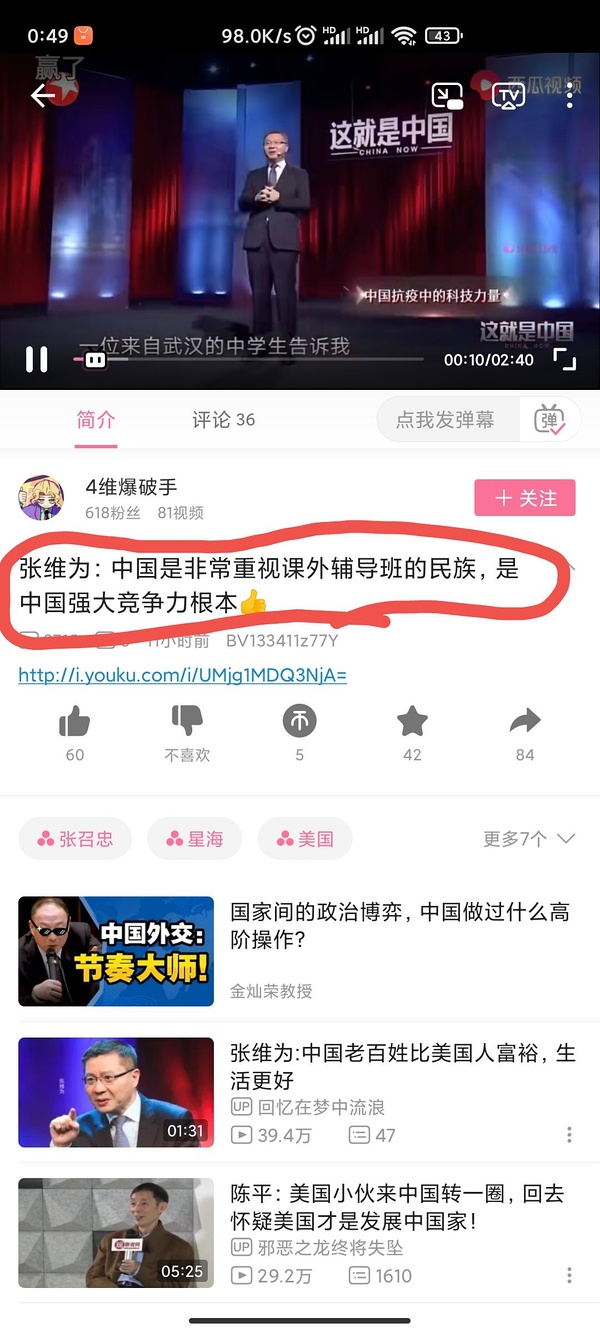Pause the playing video
Screen dimensions: 600x1333
[x=37, y=359]
